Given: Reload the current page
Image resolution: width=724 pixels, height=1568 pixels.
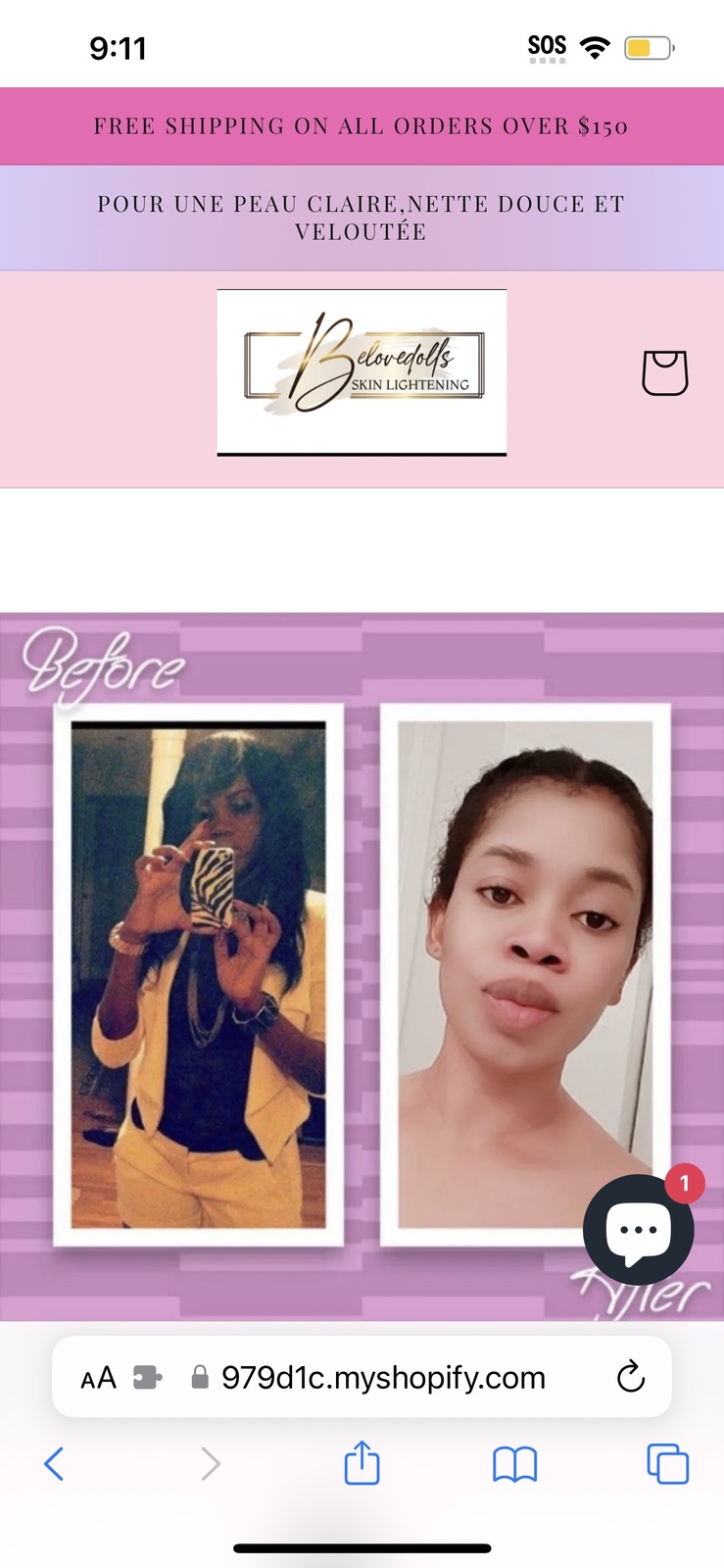Looking at the screenshot, I should (x=631, y=1377).
